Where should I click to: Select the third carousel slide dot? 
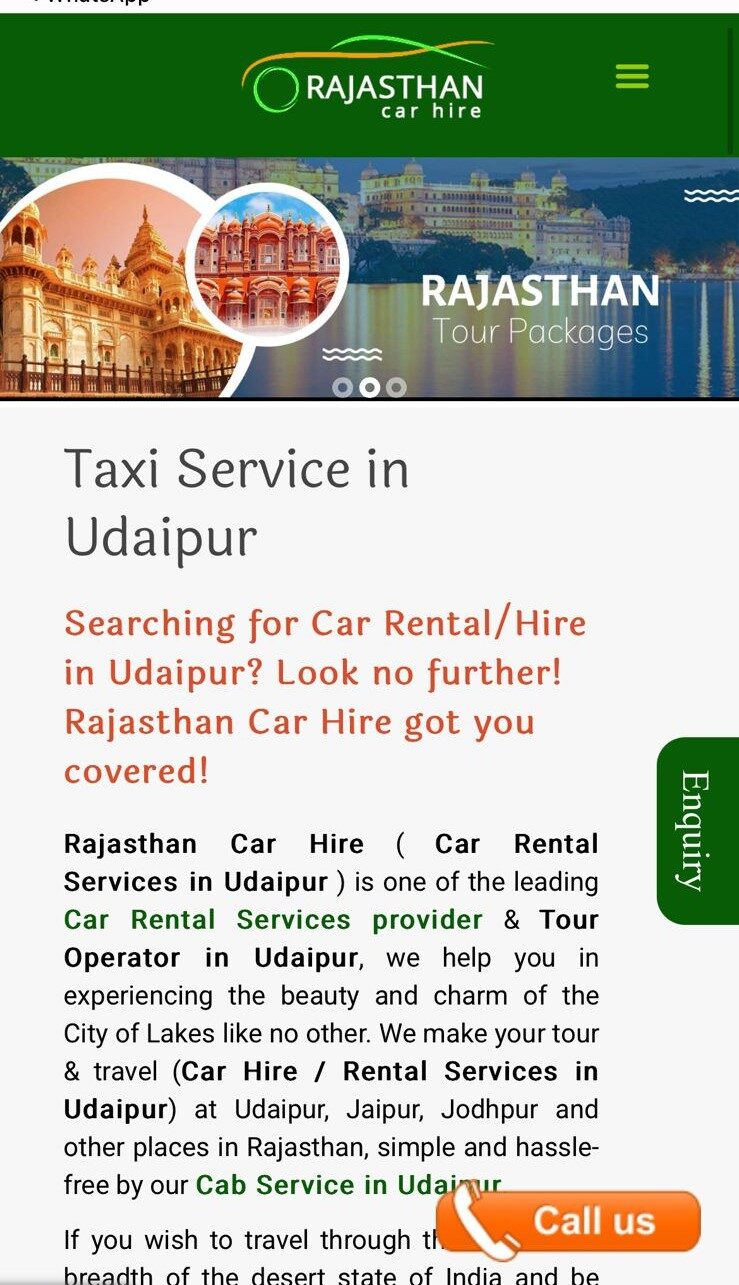[x=397, y=388]
